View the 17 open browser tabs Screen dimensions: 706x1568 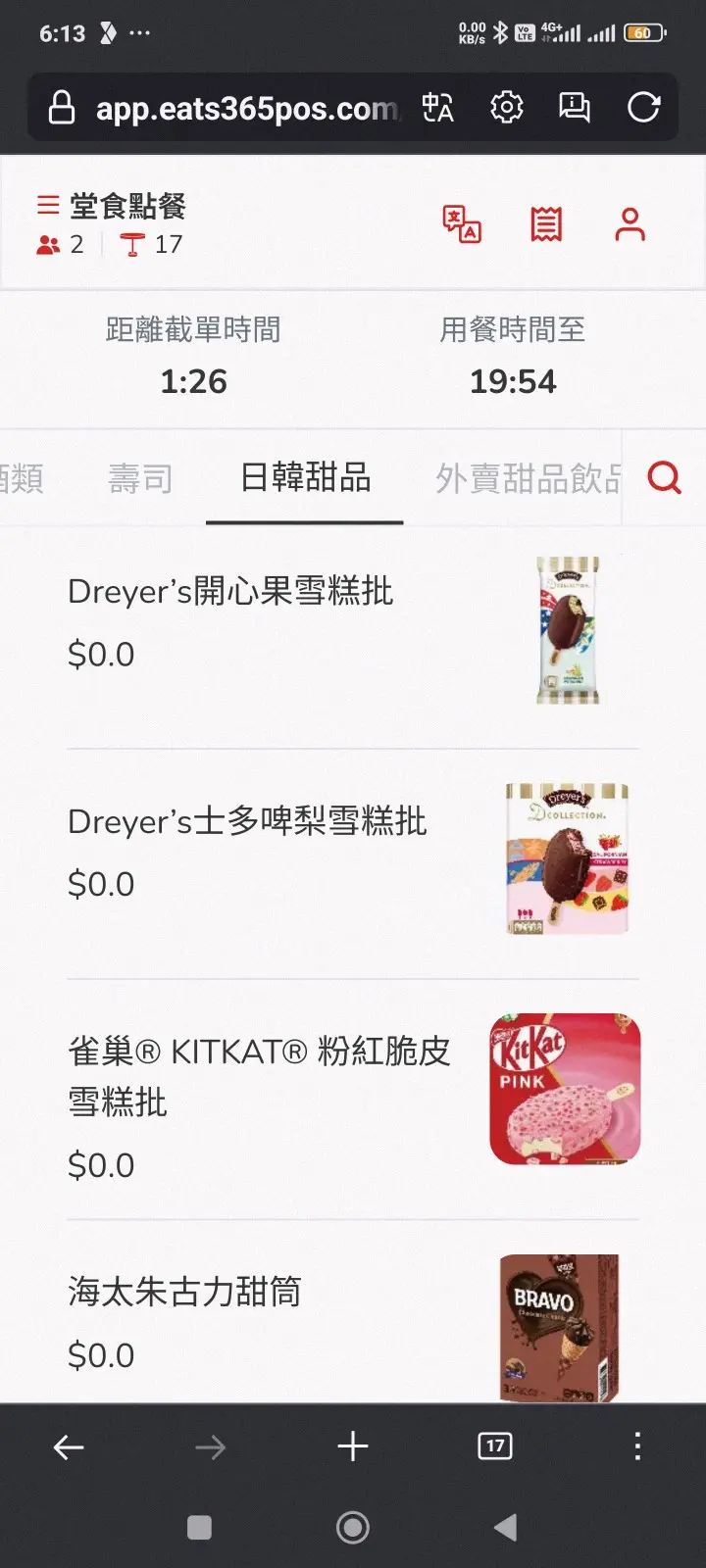495,1446
